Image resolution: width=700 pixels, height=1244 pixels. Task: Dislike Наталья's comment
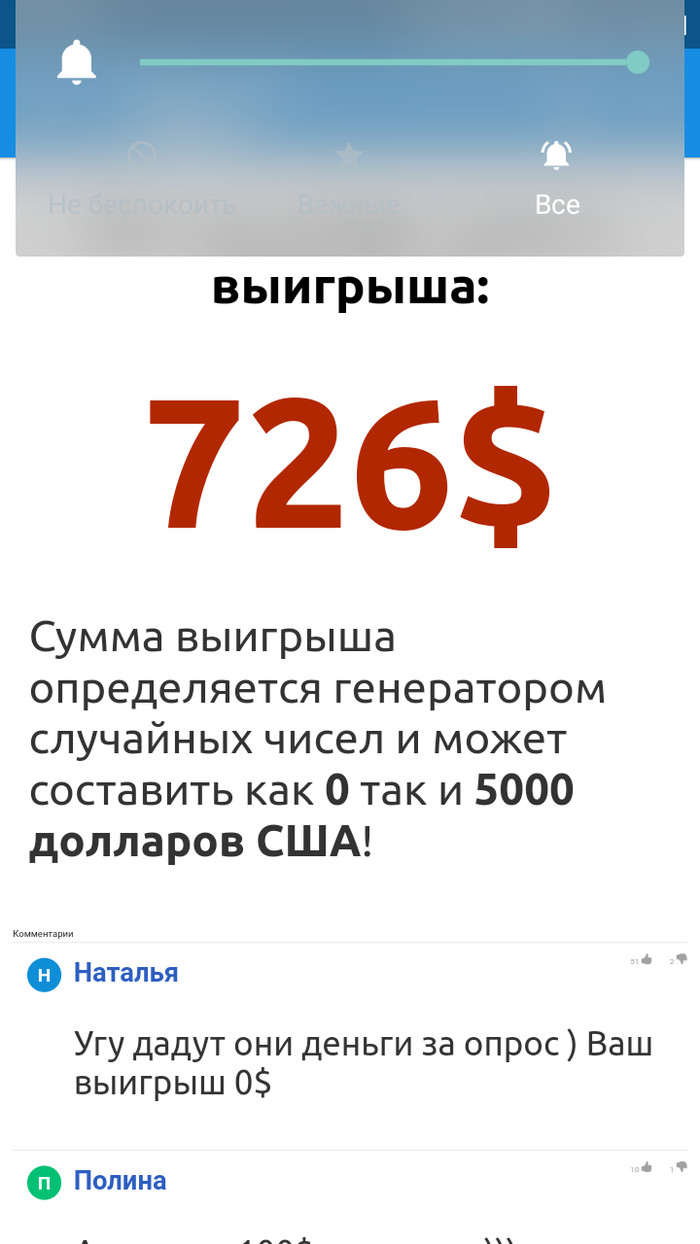pos(682,960)
